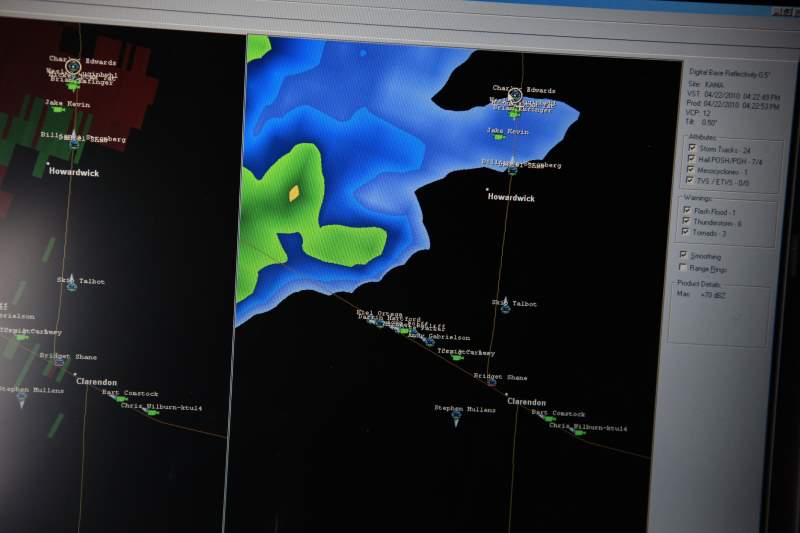Screen dimensions: 800x533
Task: Disable Tornado warnings display
Action: [x=685, y=232]
